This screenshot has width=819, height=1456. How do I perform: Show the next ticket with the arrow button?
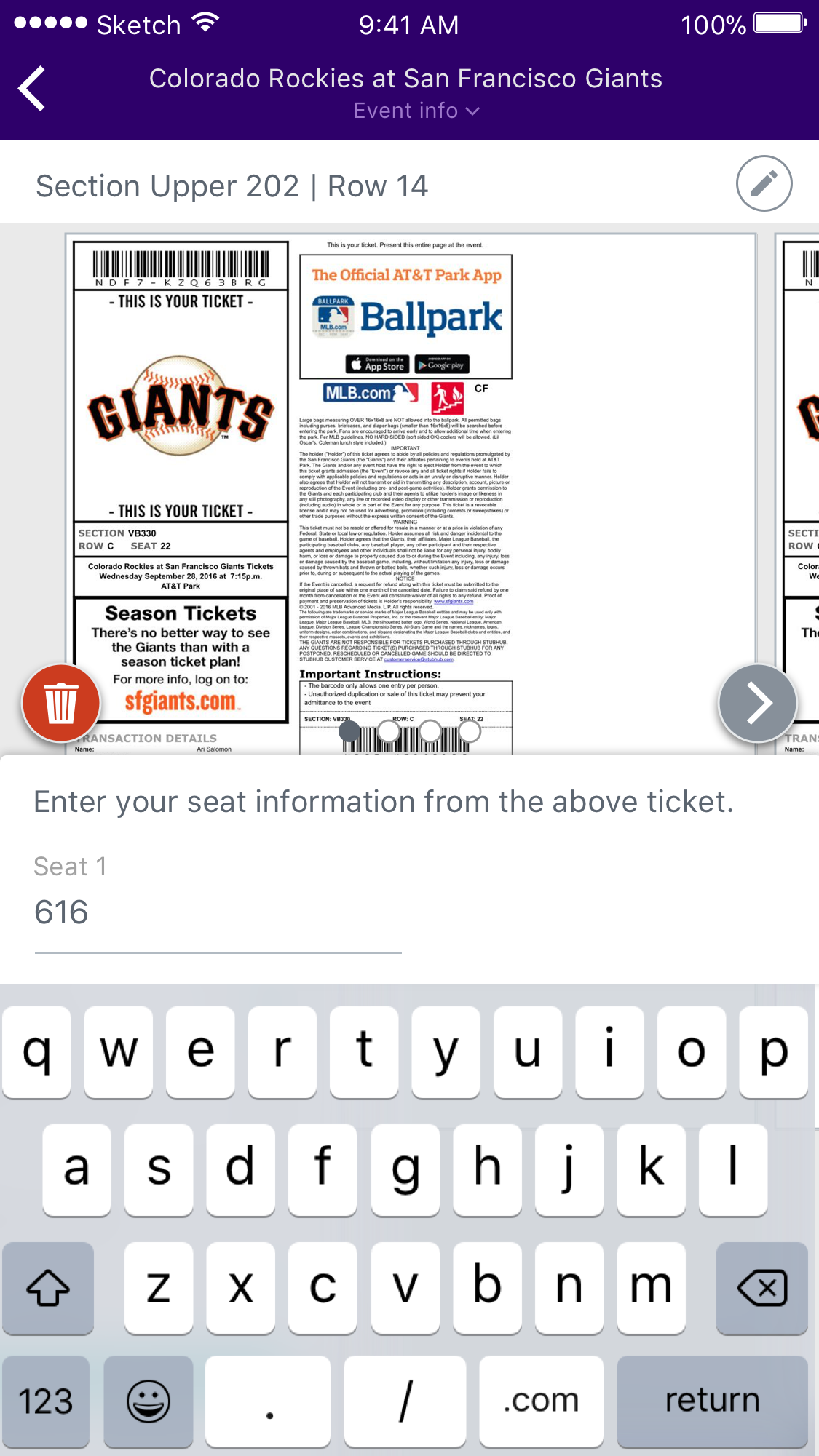click(x=757, y=703)
